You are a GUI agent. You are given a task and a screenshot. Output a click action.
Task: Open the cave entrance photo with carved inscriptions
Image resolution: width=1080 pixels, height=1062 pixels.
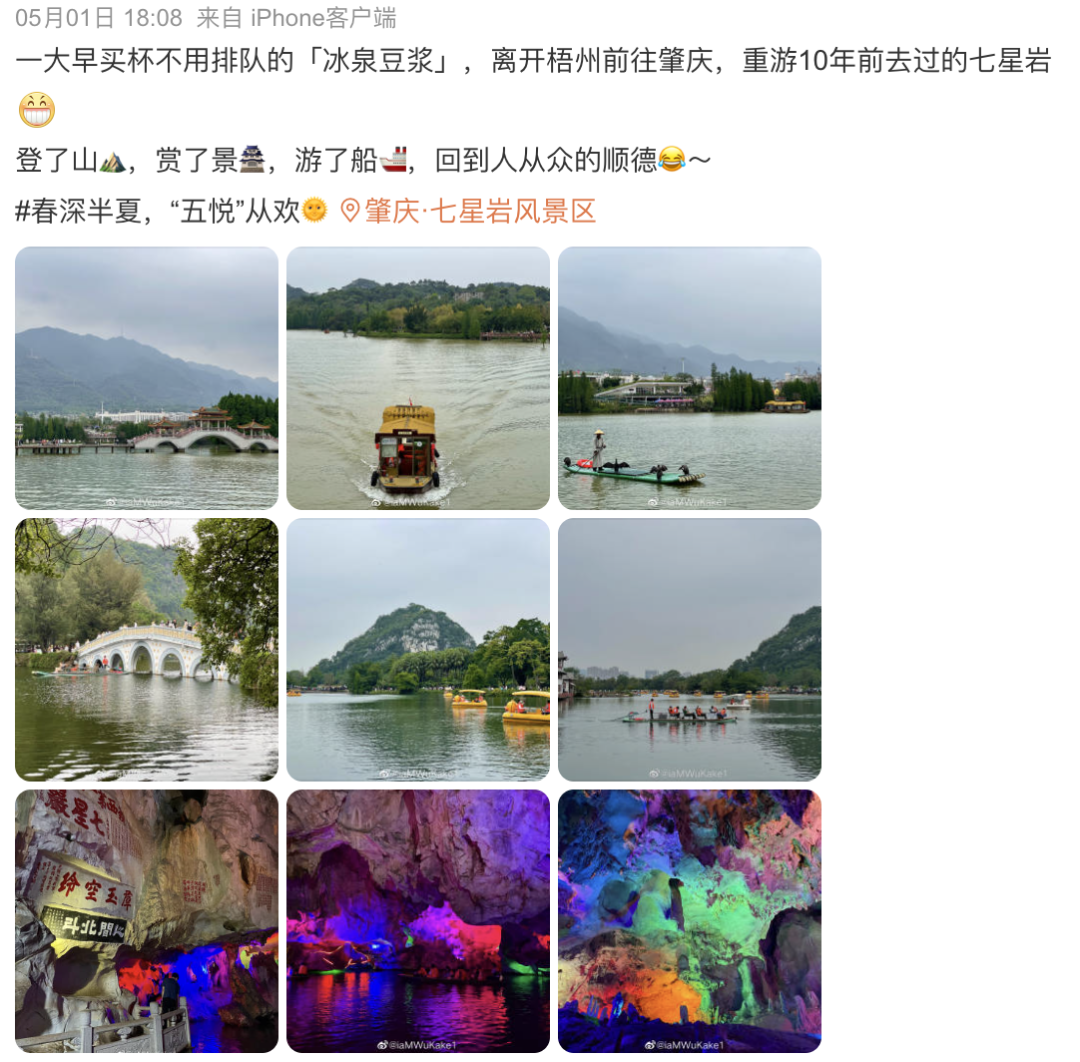tap(147, 920)
